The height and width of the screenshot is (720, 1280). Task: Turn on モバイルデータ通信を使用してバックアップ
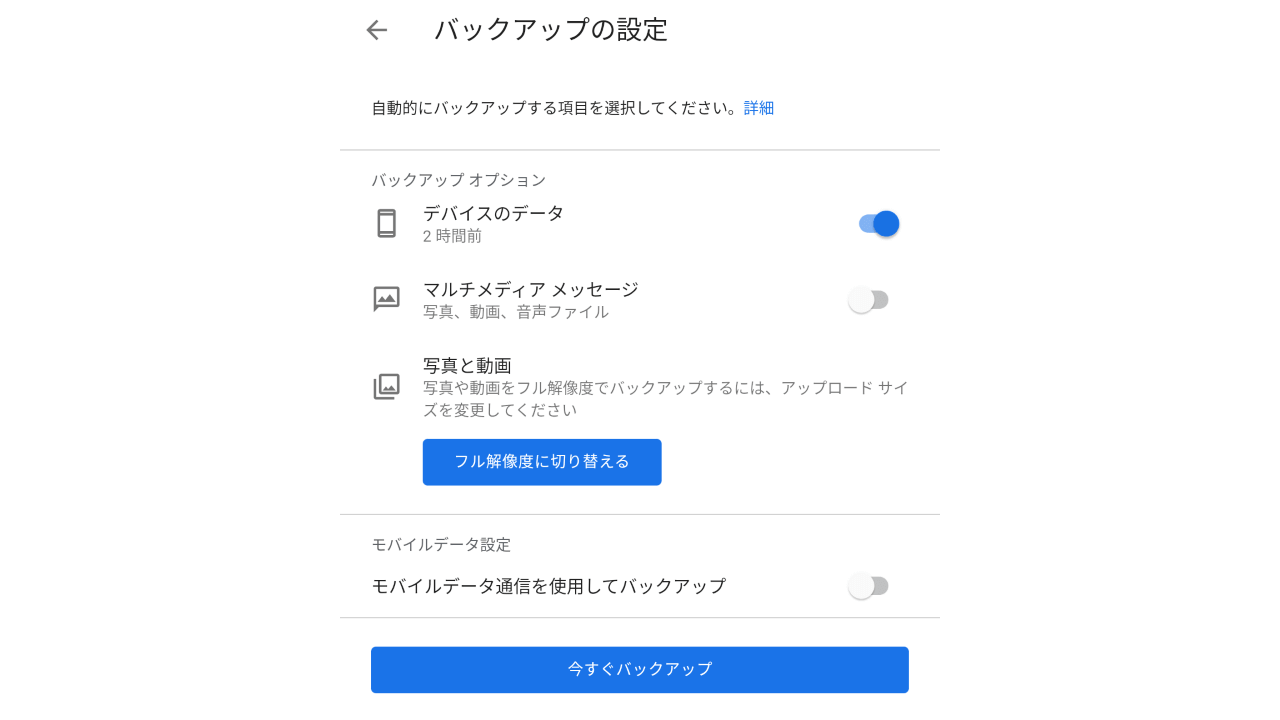click(868, 586)
